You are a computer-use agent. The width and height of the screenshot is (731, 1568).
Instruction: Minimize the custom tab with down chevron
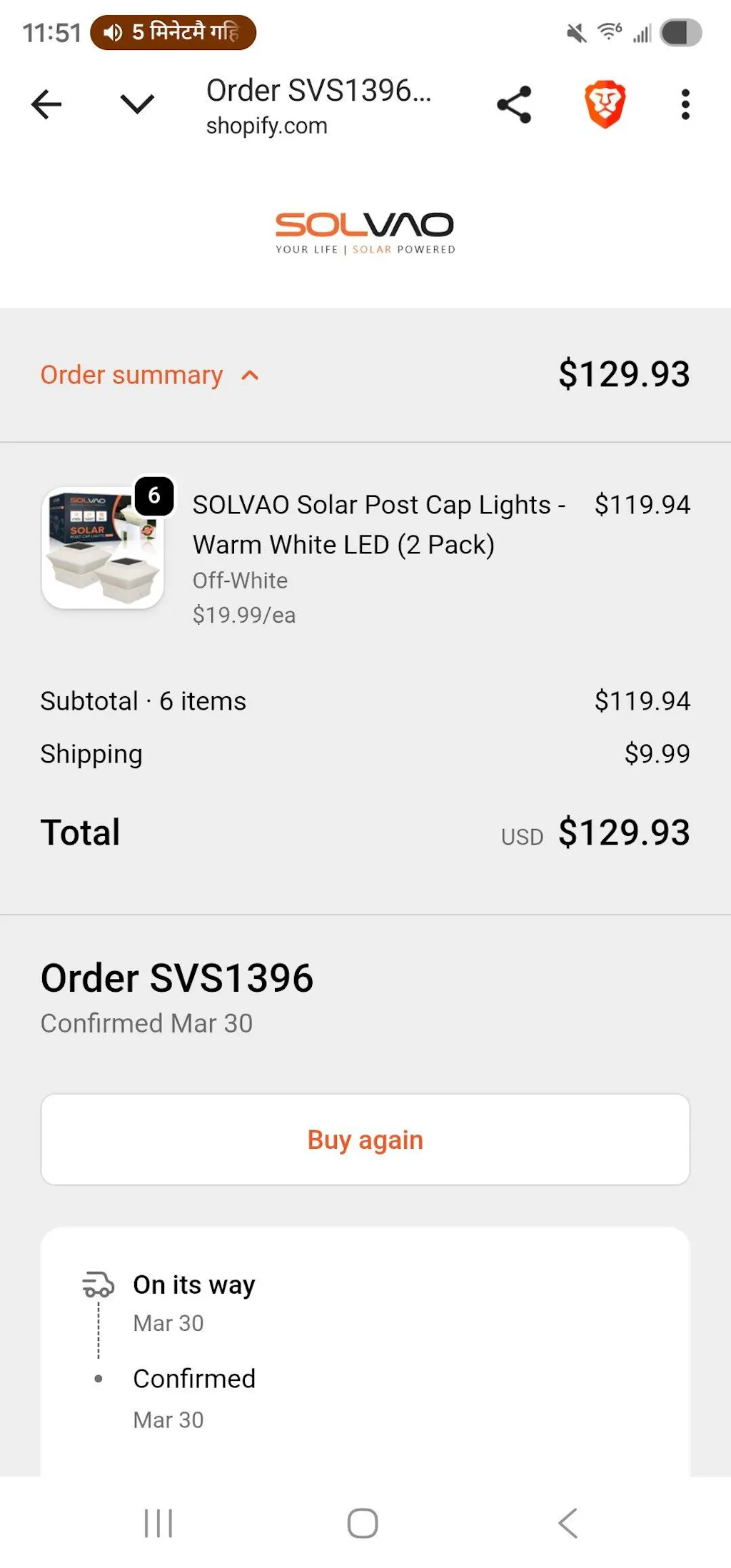(x=137, y=105)
